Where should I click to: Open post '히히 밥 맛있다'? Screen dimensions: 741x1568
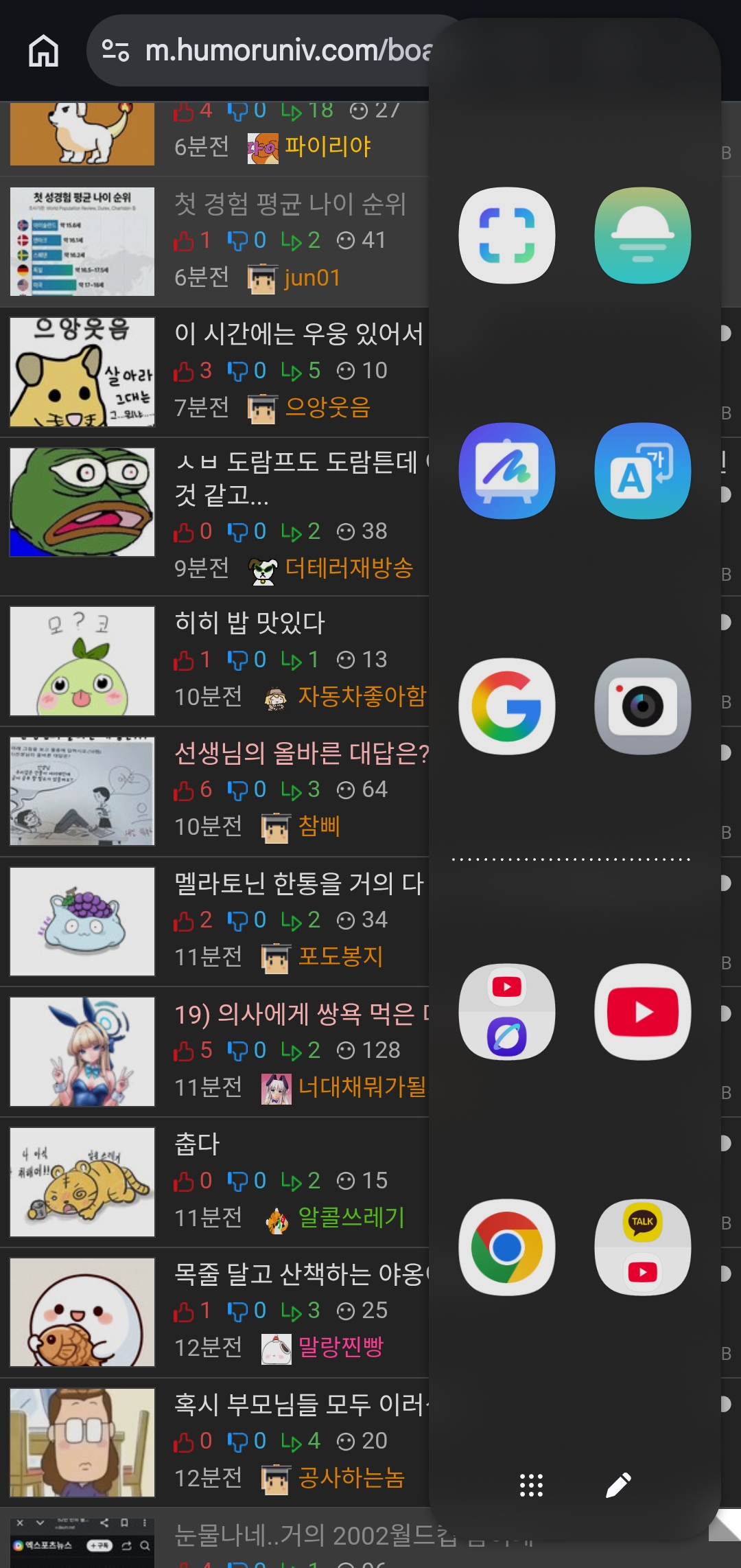click(250, 623)
